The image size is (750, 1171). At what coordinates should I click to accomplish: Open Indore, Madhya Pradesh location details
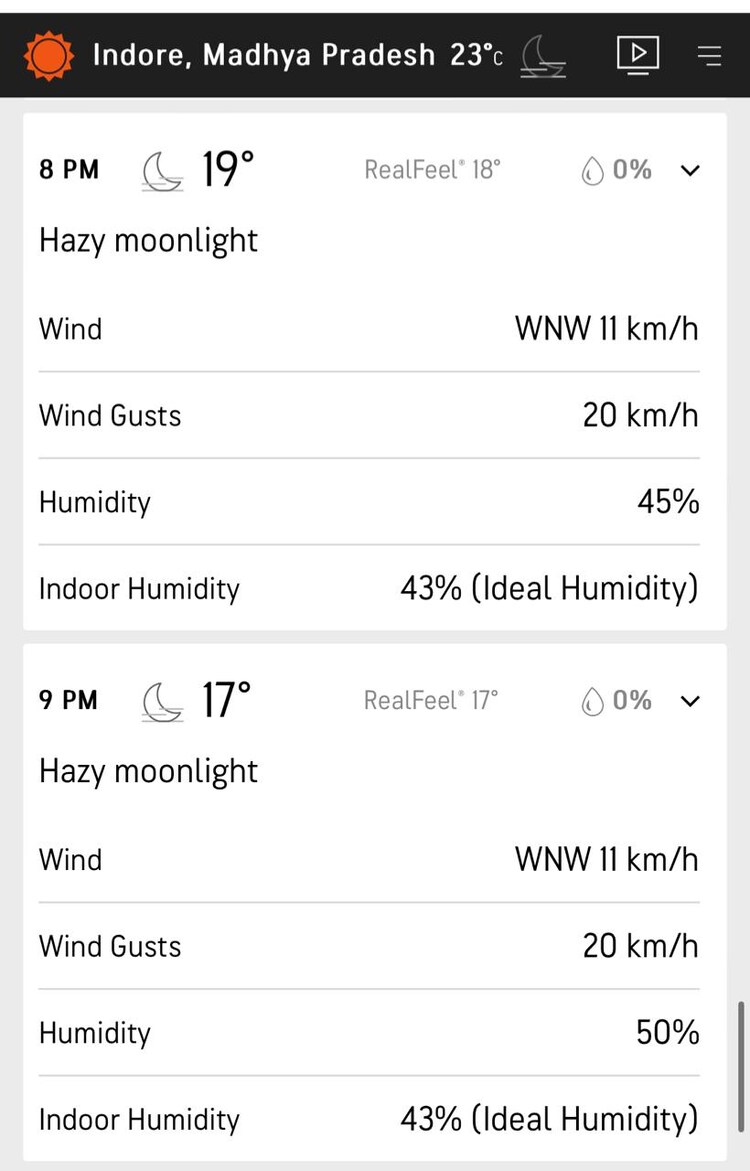point(263,55)
